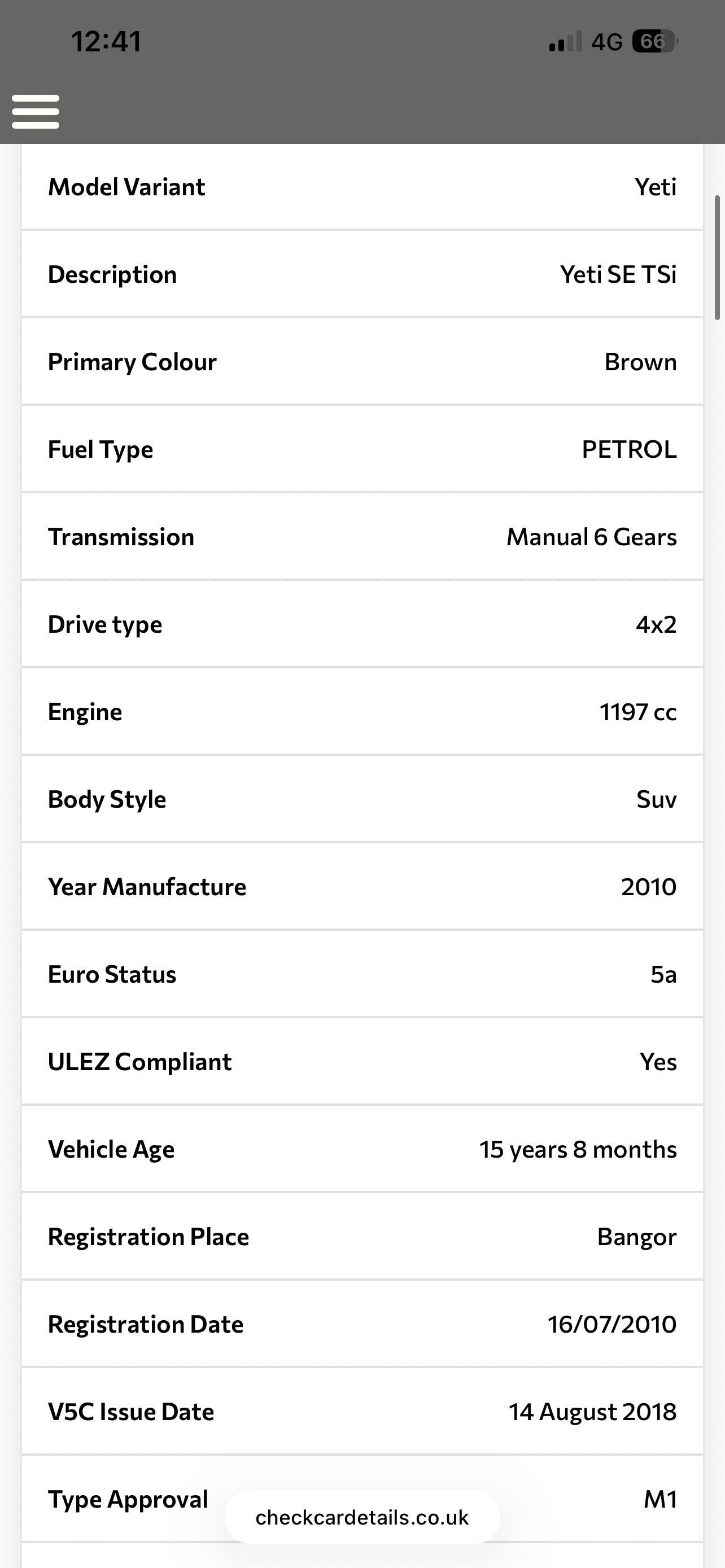Tap the Vehicle Age 15 years value
Screen dimensions: 725x1568
pyautogui.click(x=577, y=1149)
